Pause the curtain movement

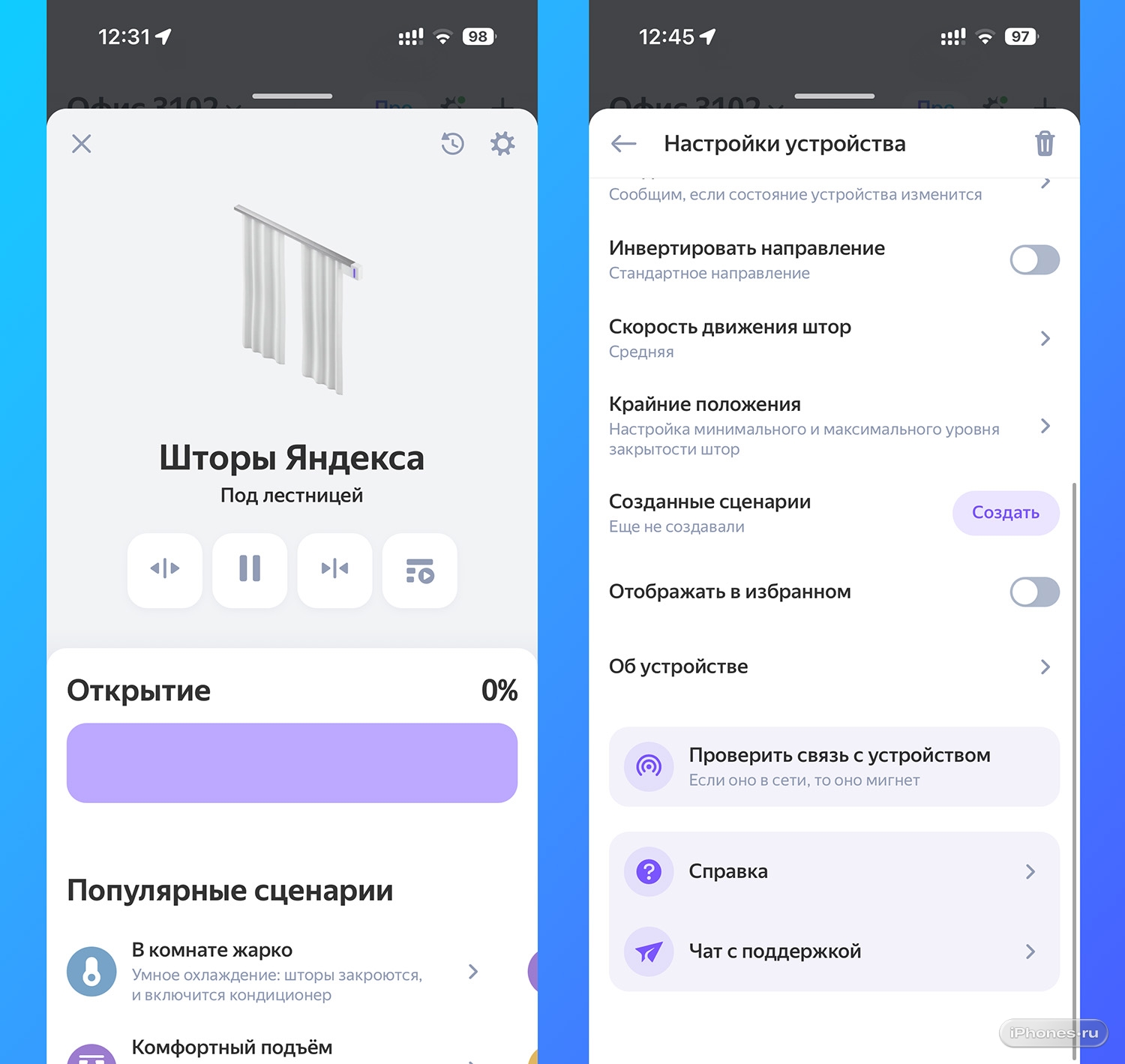click(x=250, y=569)
